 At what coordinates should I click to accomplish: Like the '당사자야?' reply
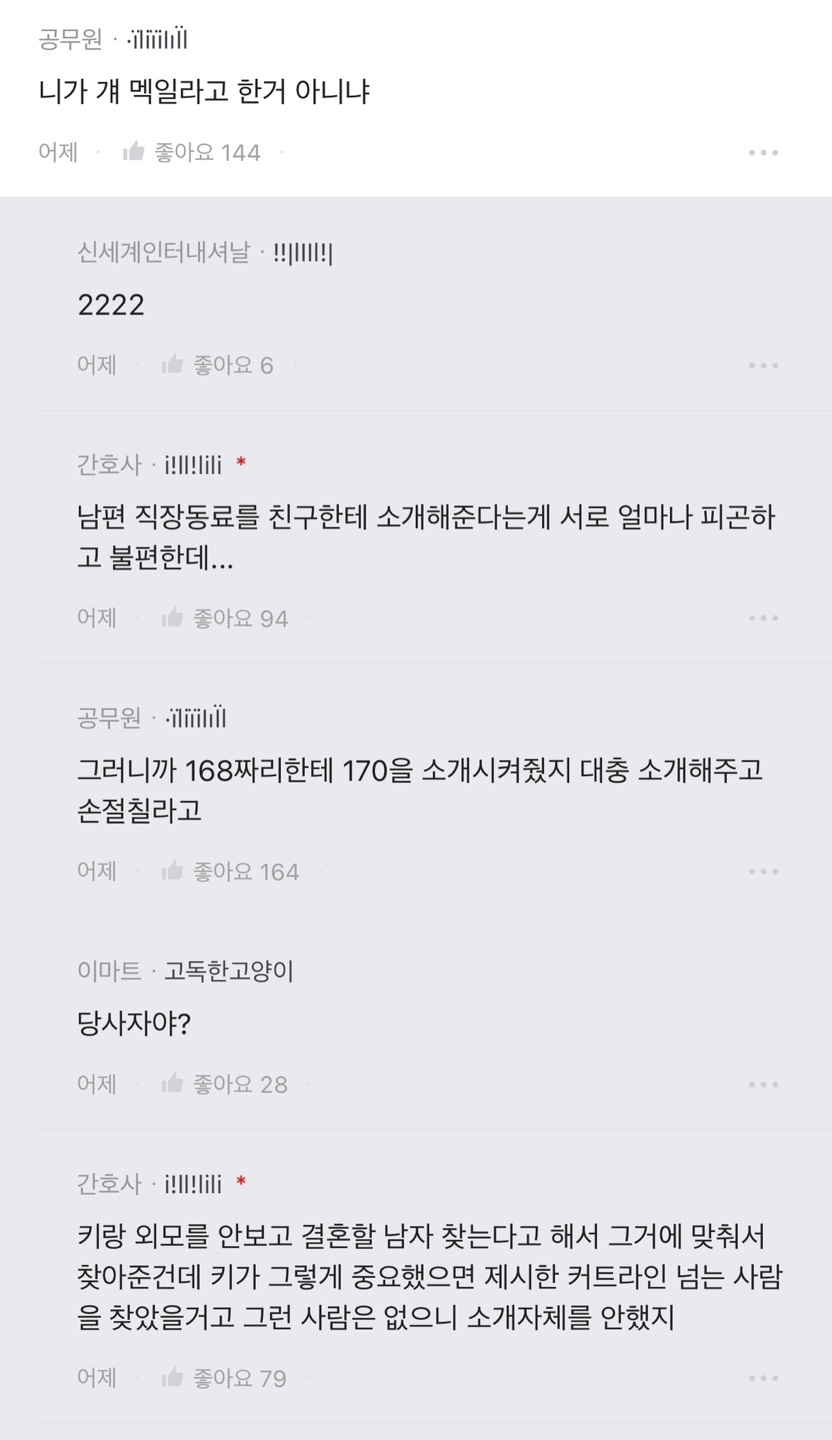(173, 1084)
